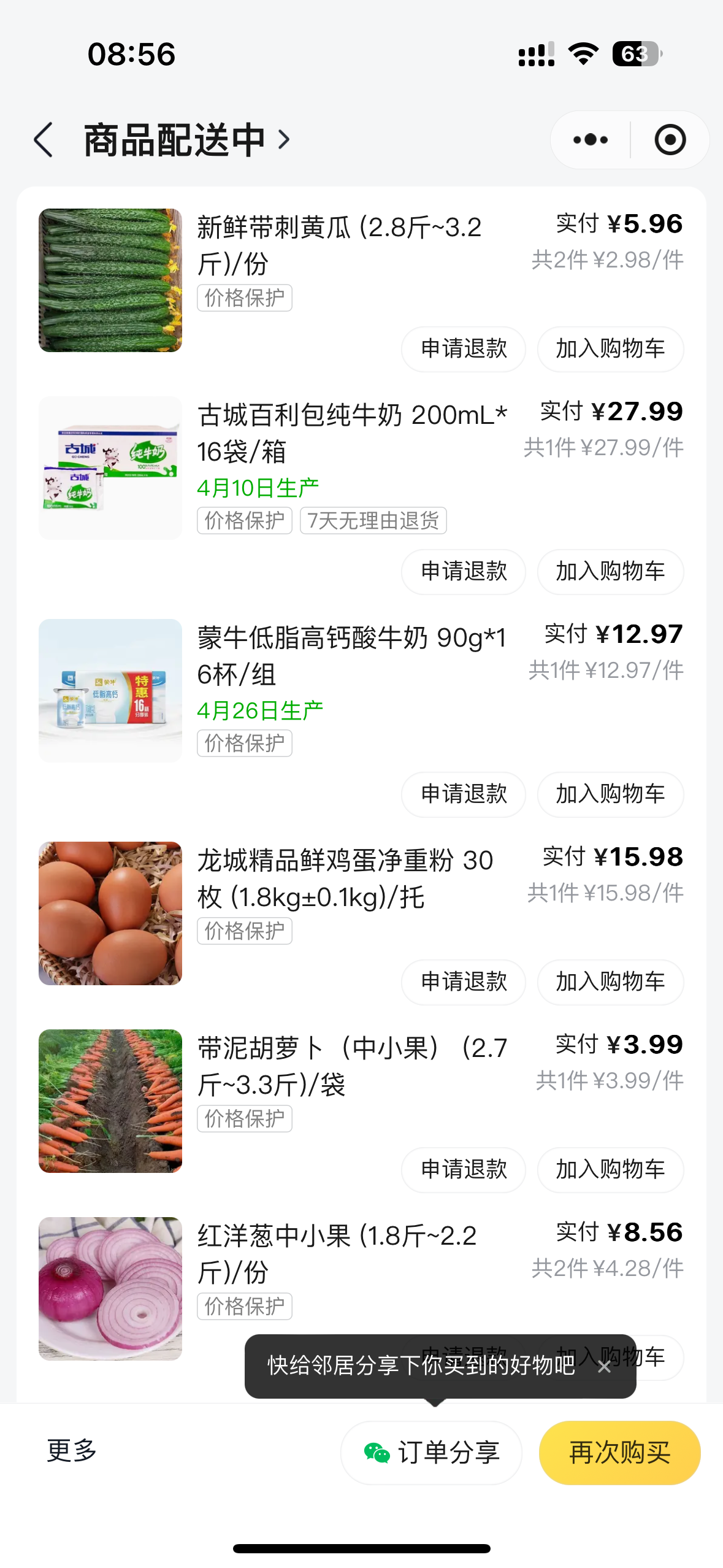Add 龙城精品鲜鸡蛋 to shopping cart
Screen dimensions: 723x1568
[x=610, y=982]
